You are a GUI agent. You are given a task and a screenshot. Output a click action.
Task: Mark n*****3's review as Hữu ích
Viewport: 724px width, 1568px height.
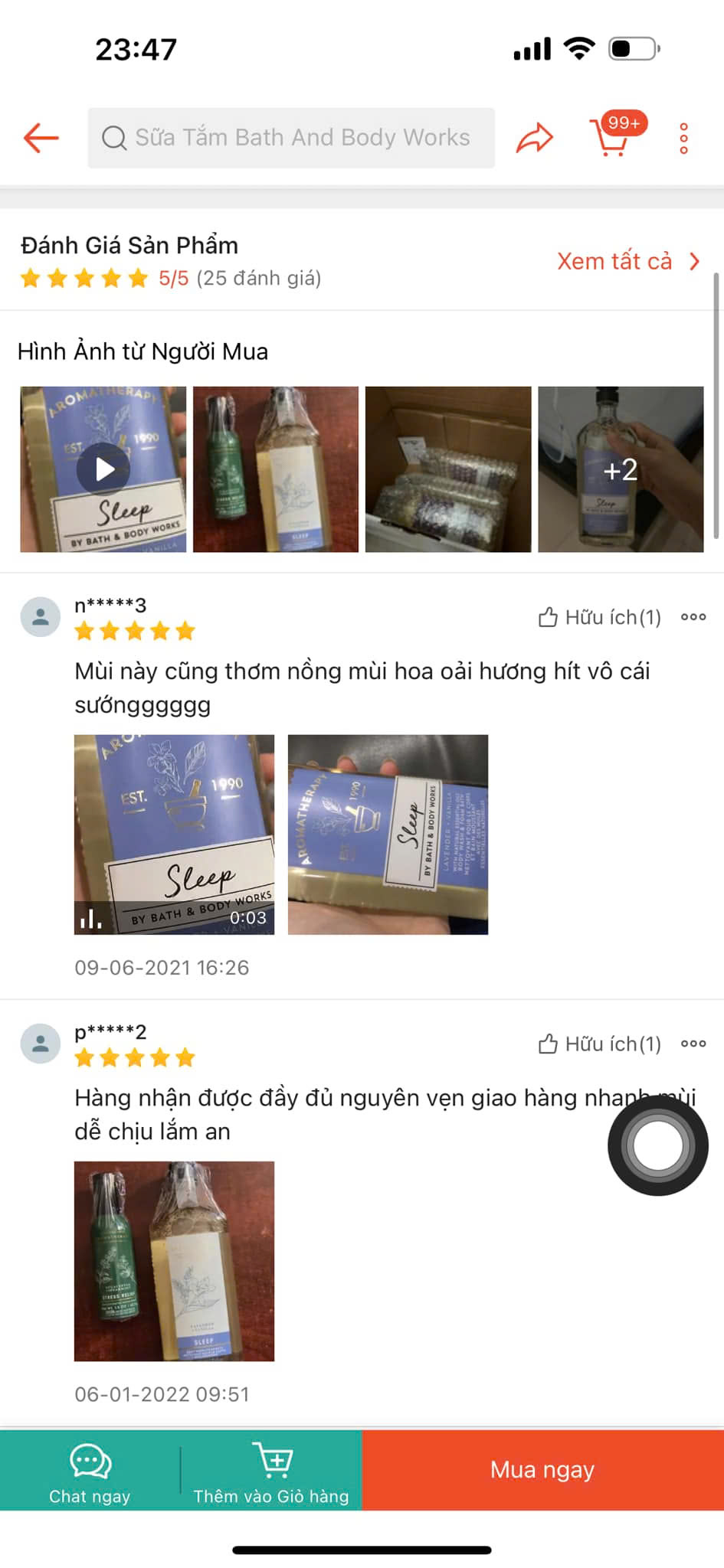(599, 617)
